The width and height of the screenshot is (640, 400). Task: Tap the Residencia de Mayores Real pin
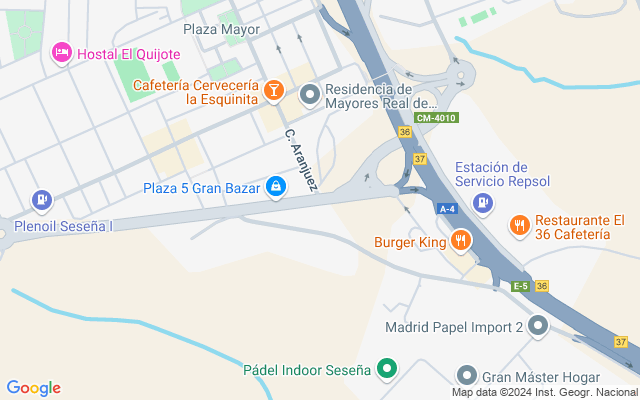(x=310, y=95)
